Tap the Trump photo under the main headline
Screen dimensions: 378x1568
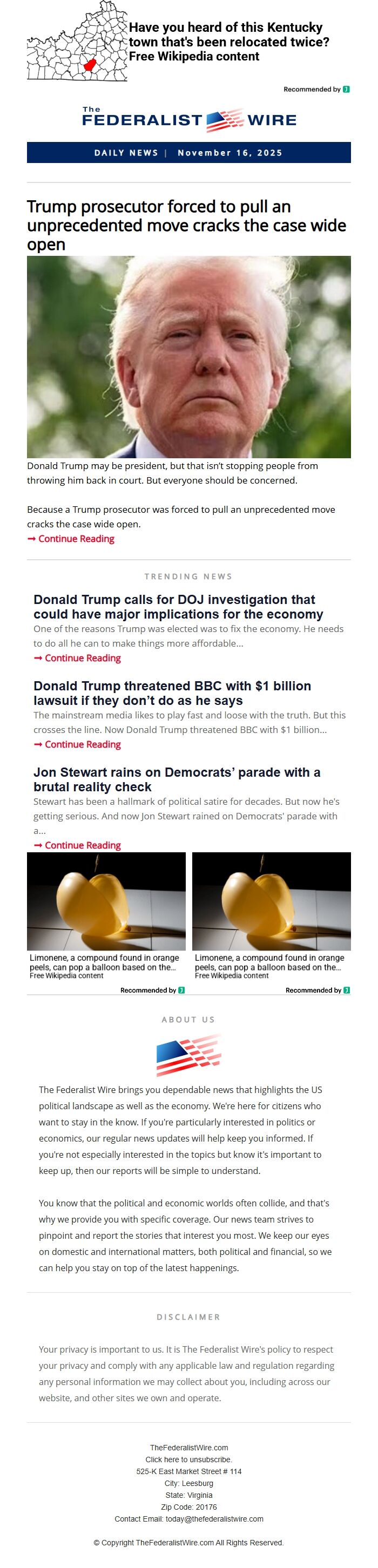(188, 357)
